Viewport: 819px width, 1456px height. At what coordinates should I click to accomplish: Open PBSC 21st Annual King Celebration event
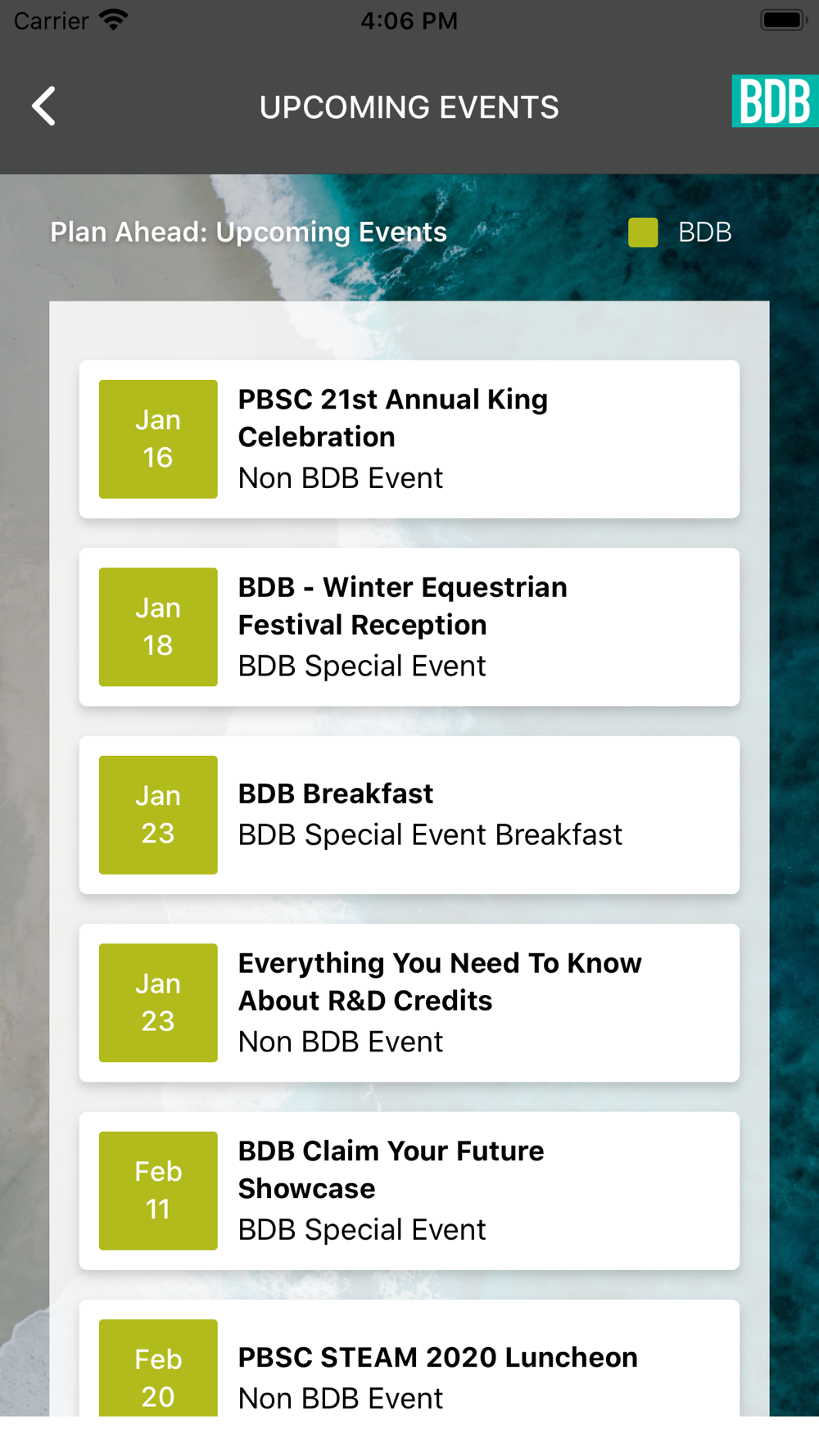tap(409, 439)
